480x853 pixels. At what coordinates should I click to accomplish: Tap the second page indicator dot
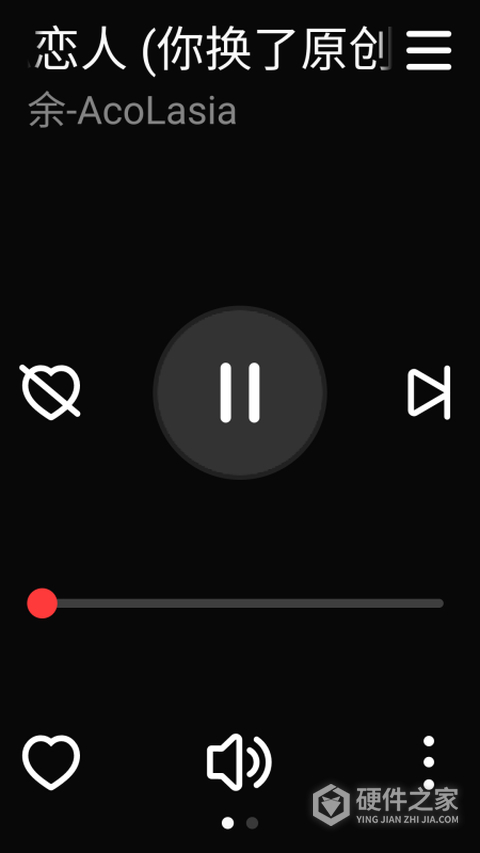click(x=252, y=823)
